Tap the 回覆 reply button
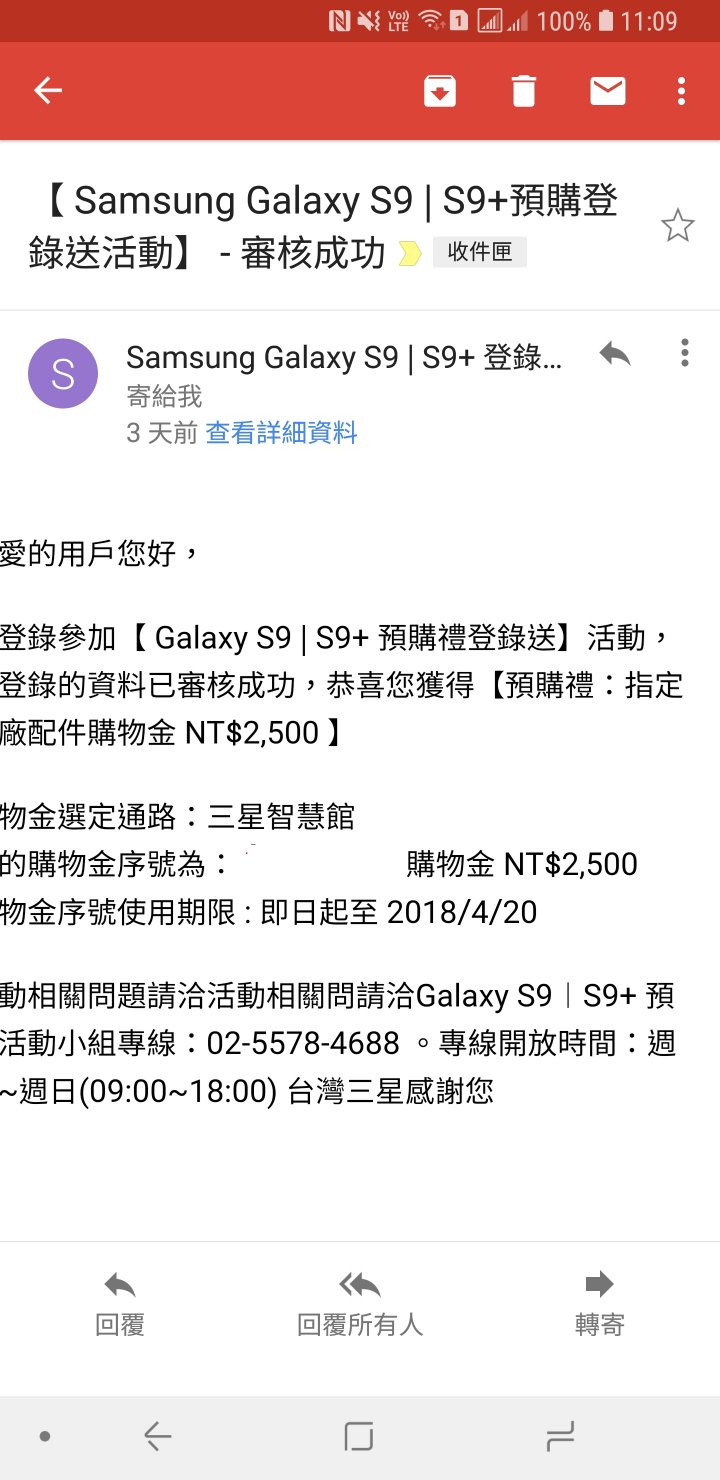 (x=120, y=1304)
